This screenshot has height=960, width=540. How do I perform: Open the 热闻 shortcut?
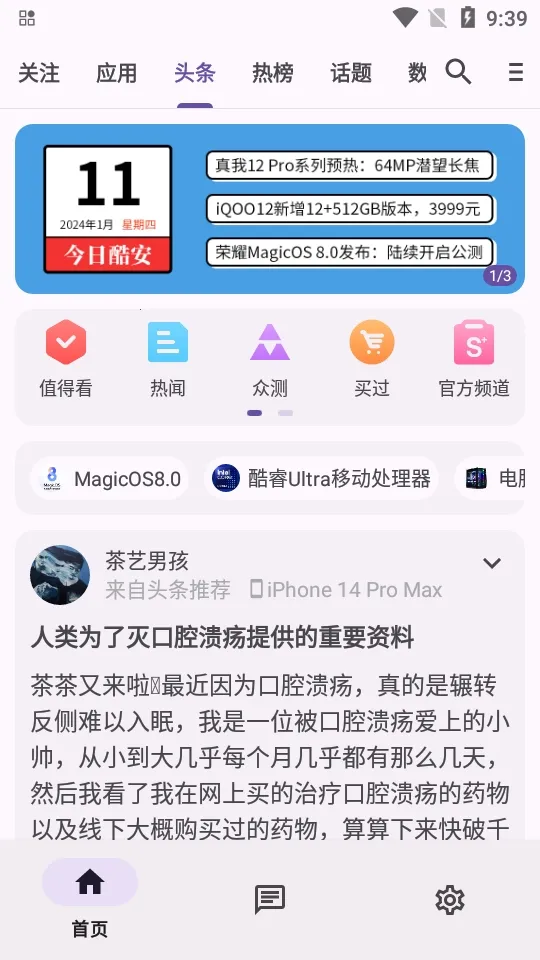click(x=168, y=359)
